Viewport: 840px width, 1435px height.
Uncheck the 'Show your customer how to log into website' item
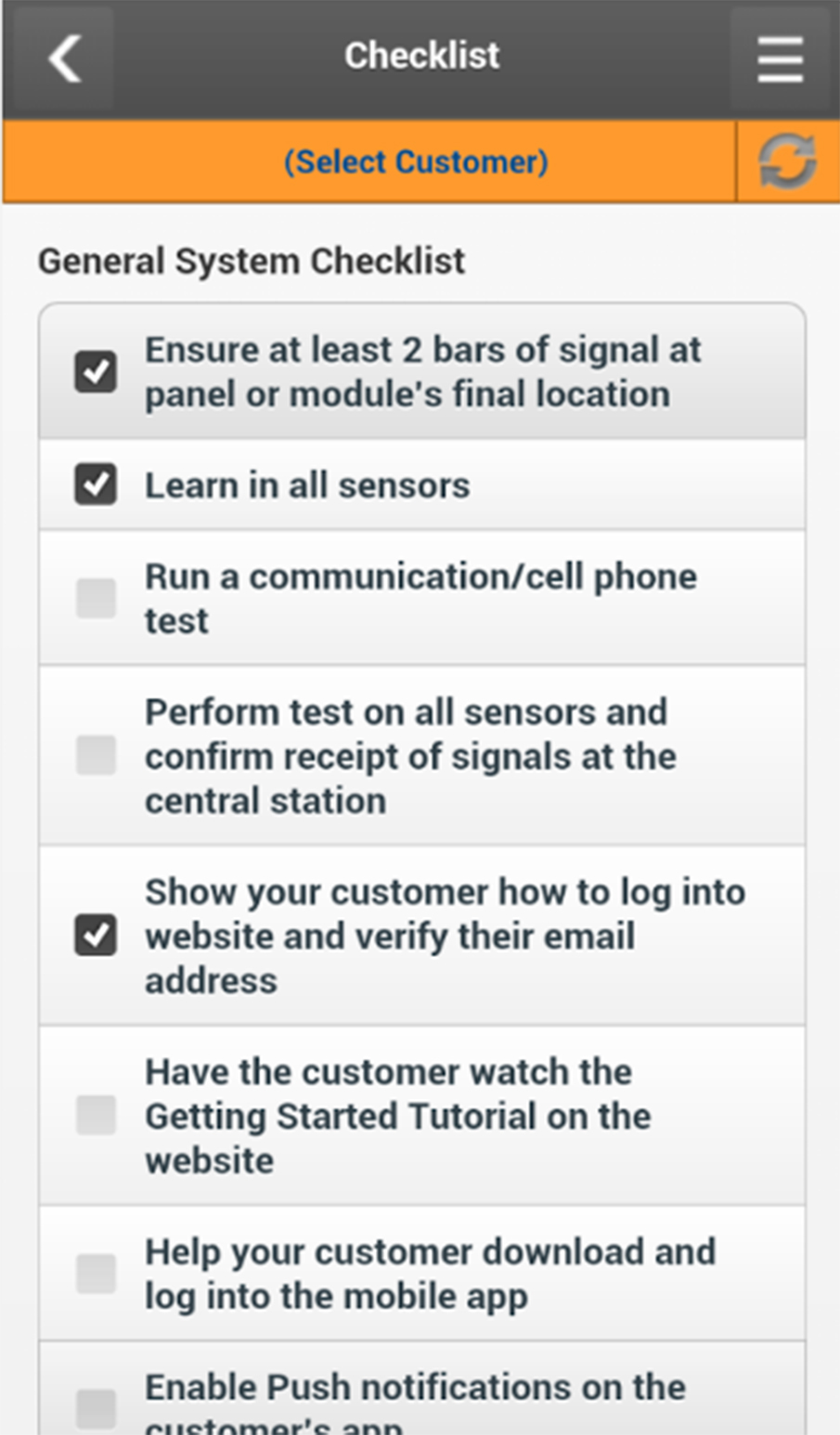click(94, 935)
